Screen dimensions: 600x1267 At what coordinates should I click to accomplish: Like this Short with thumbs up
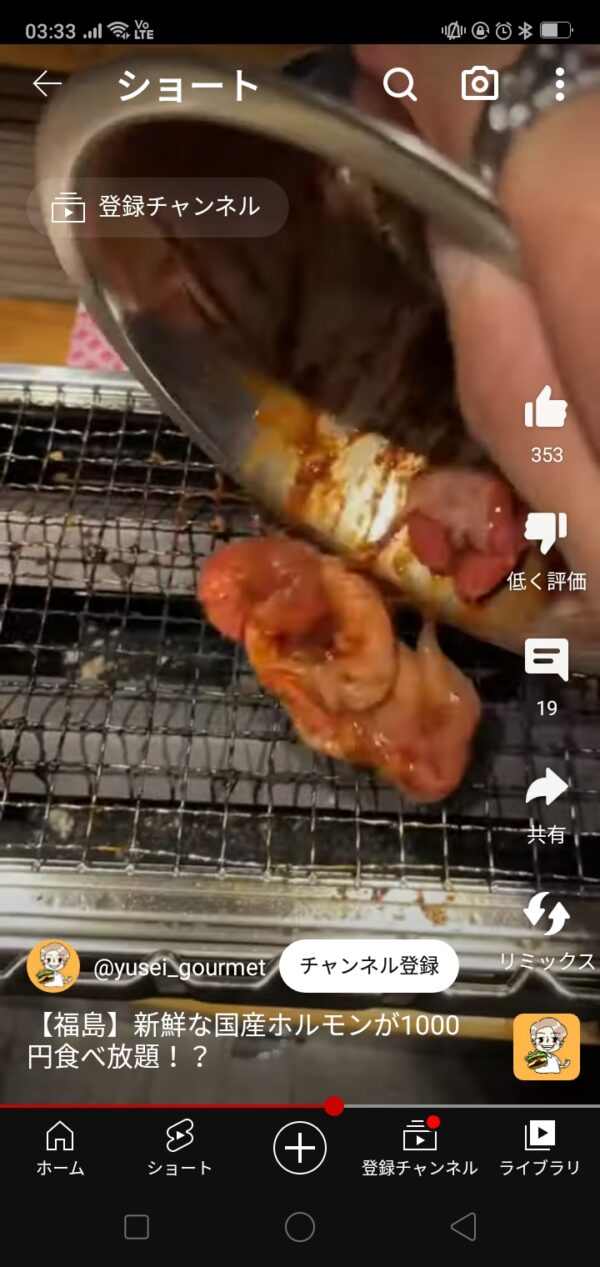(546, 408)
